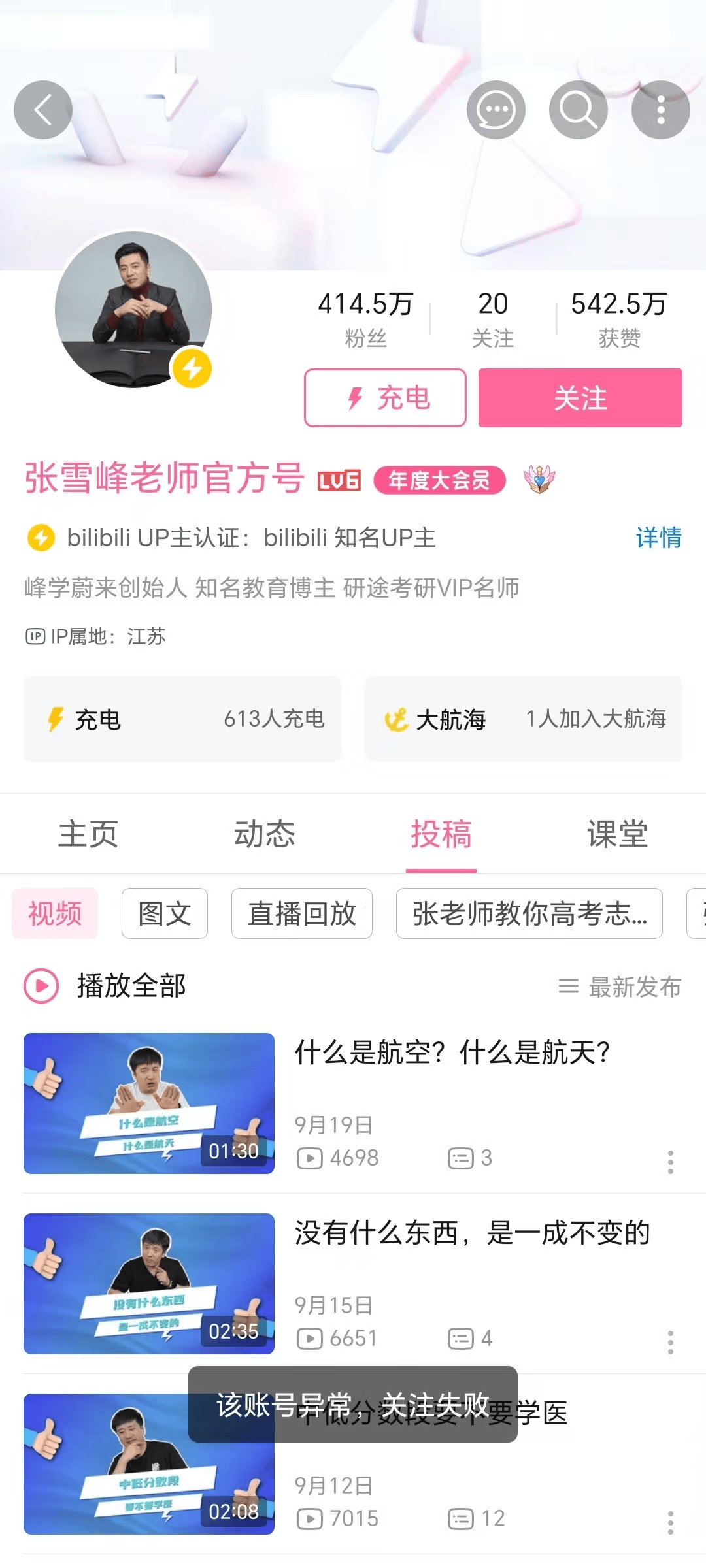
Task: Toggle the 视频 filter pill
Action: [55, 914]
